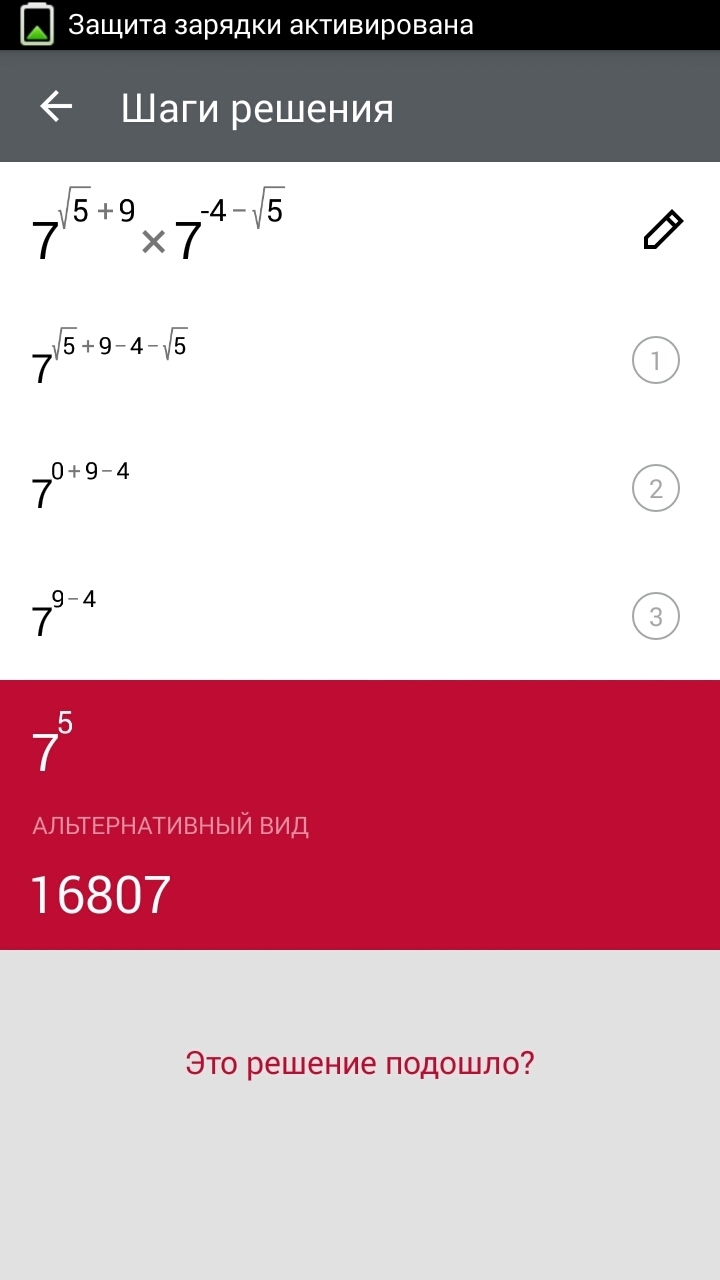Edit the expression with the pencil icon
The height and width of the screenshot is (1280, 720).
pyautogui.click(x=662, y=230)
